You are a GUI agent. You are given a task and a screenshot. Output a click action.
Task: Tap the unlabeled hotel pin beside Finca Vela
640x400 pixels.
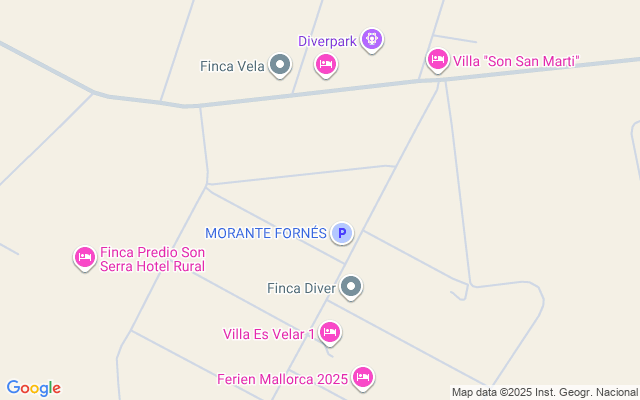325,65
